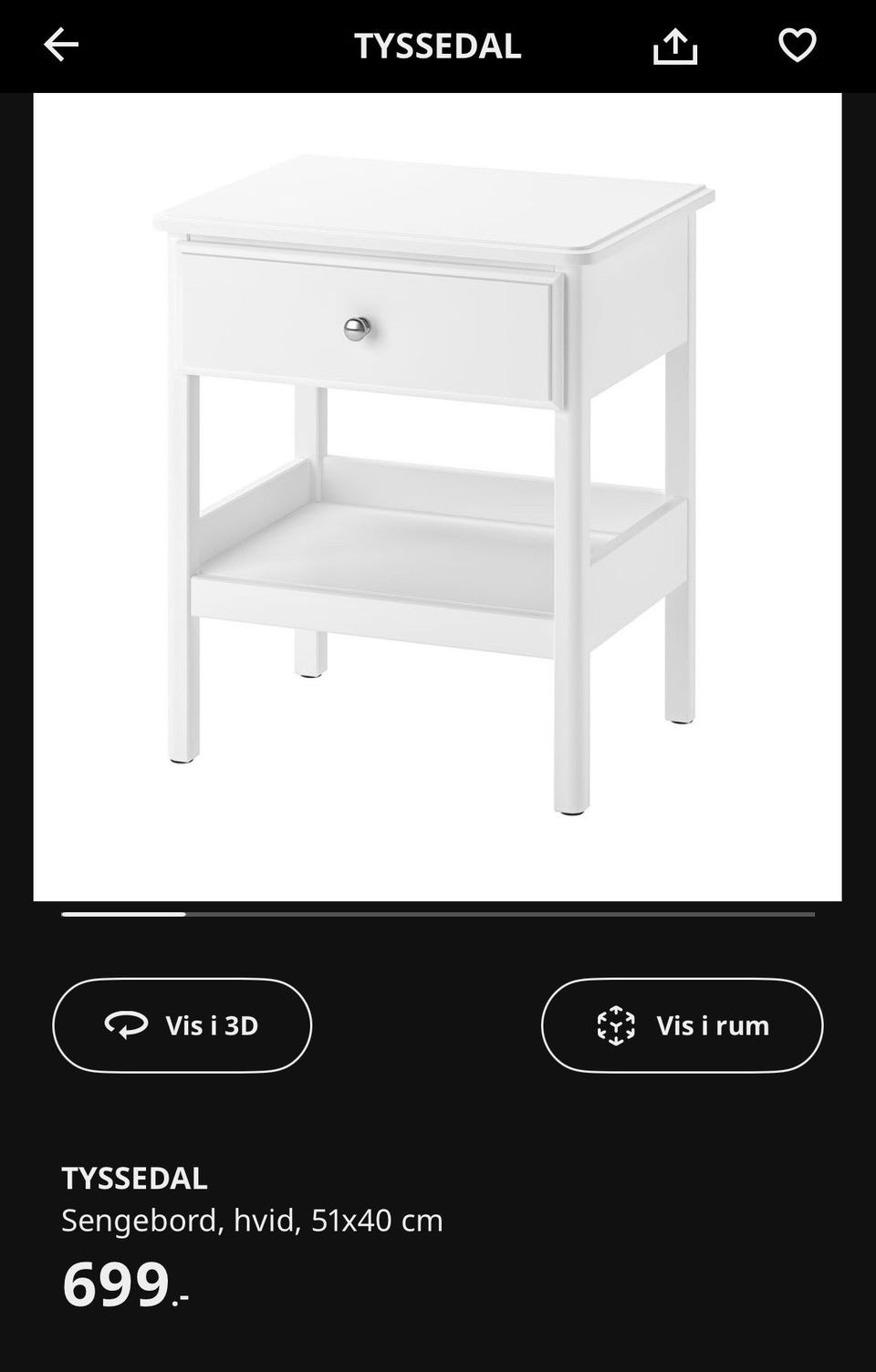
Task: Add TYSSEDAL to favorites via heart icon
Action: 797,45
